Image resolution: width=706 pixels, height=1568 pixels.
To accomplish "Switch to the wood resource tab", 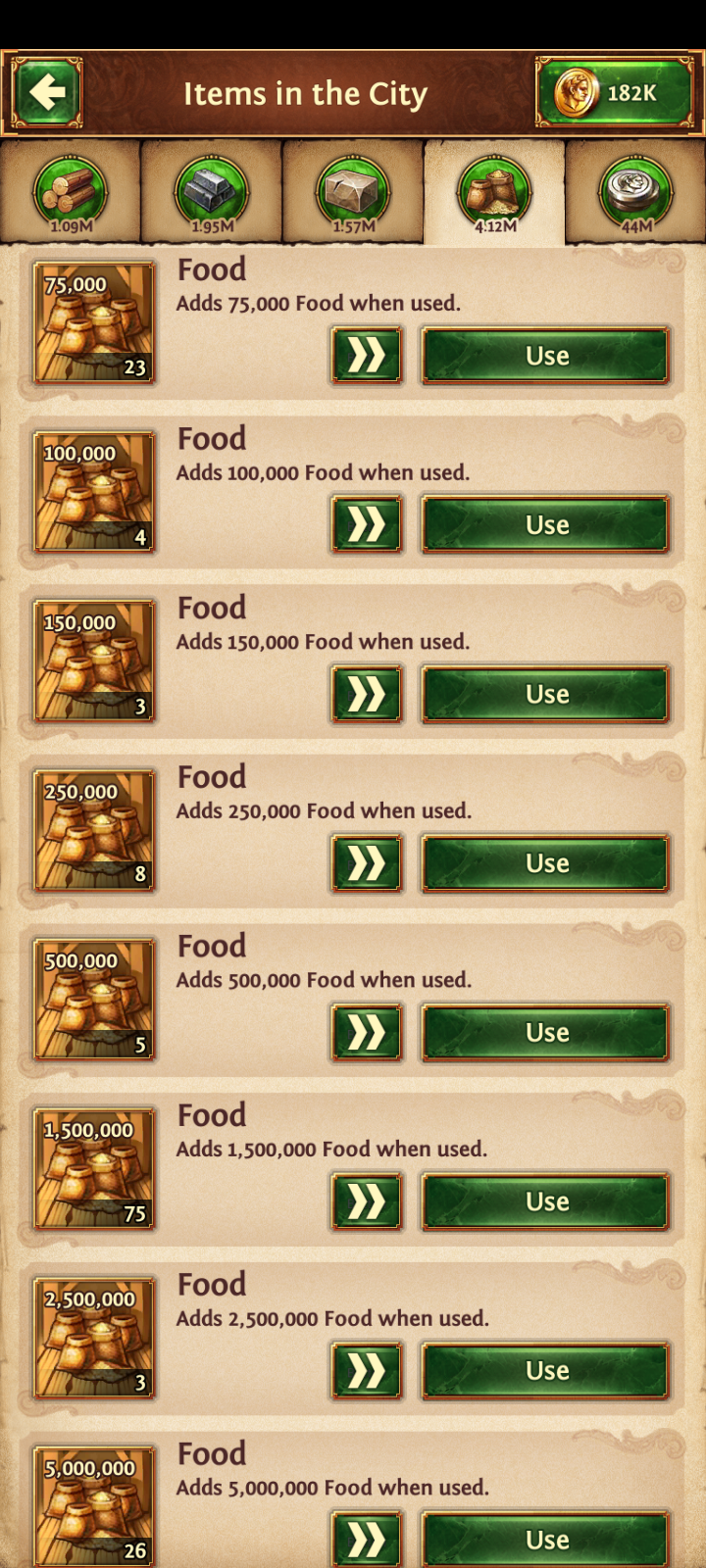I will click(x=71, y=193).
